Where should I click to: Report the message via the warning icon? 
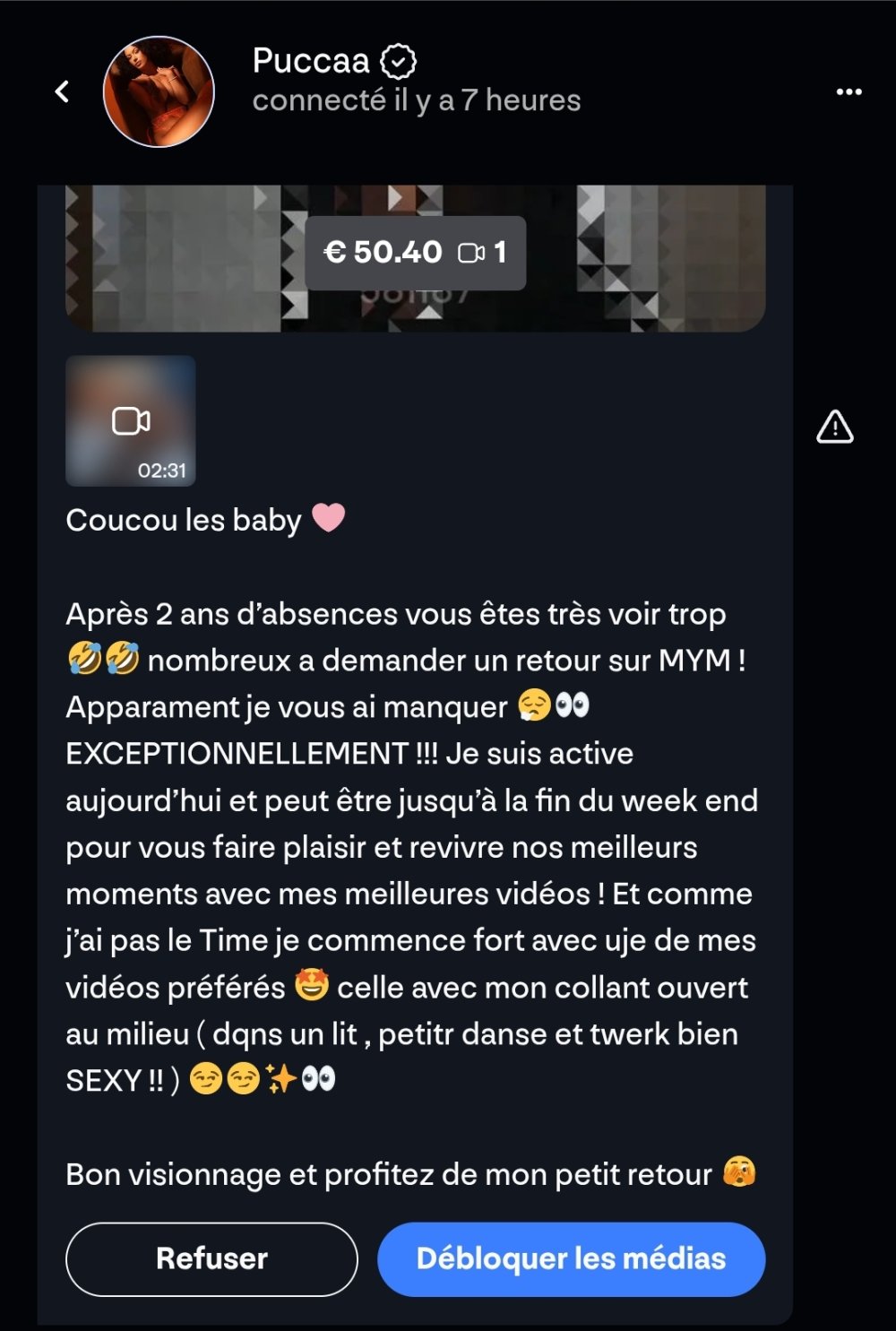pos(834,428)
